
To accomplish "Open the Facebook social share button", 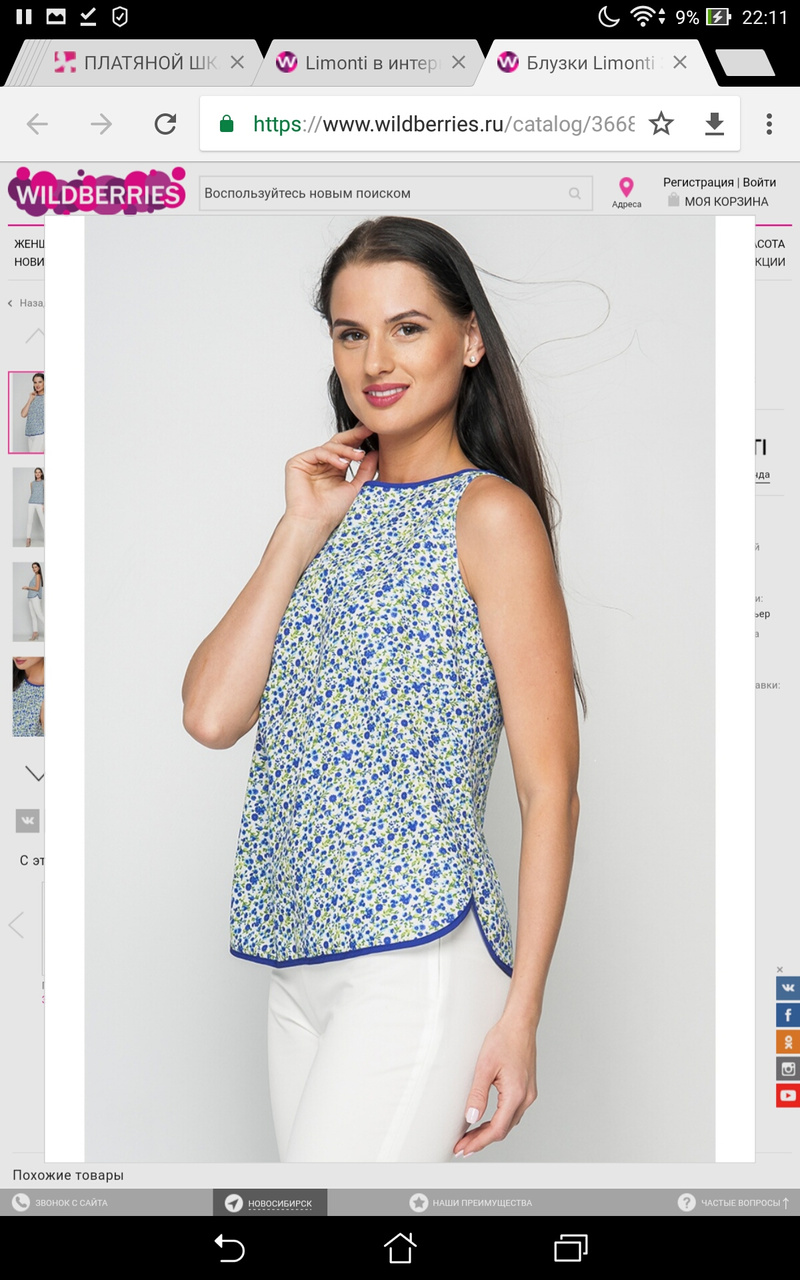I will [x=788, y=1015].
